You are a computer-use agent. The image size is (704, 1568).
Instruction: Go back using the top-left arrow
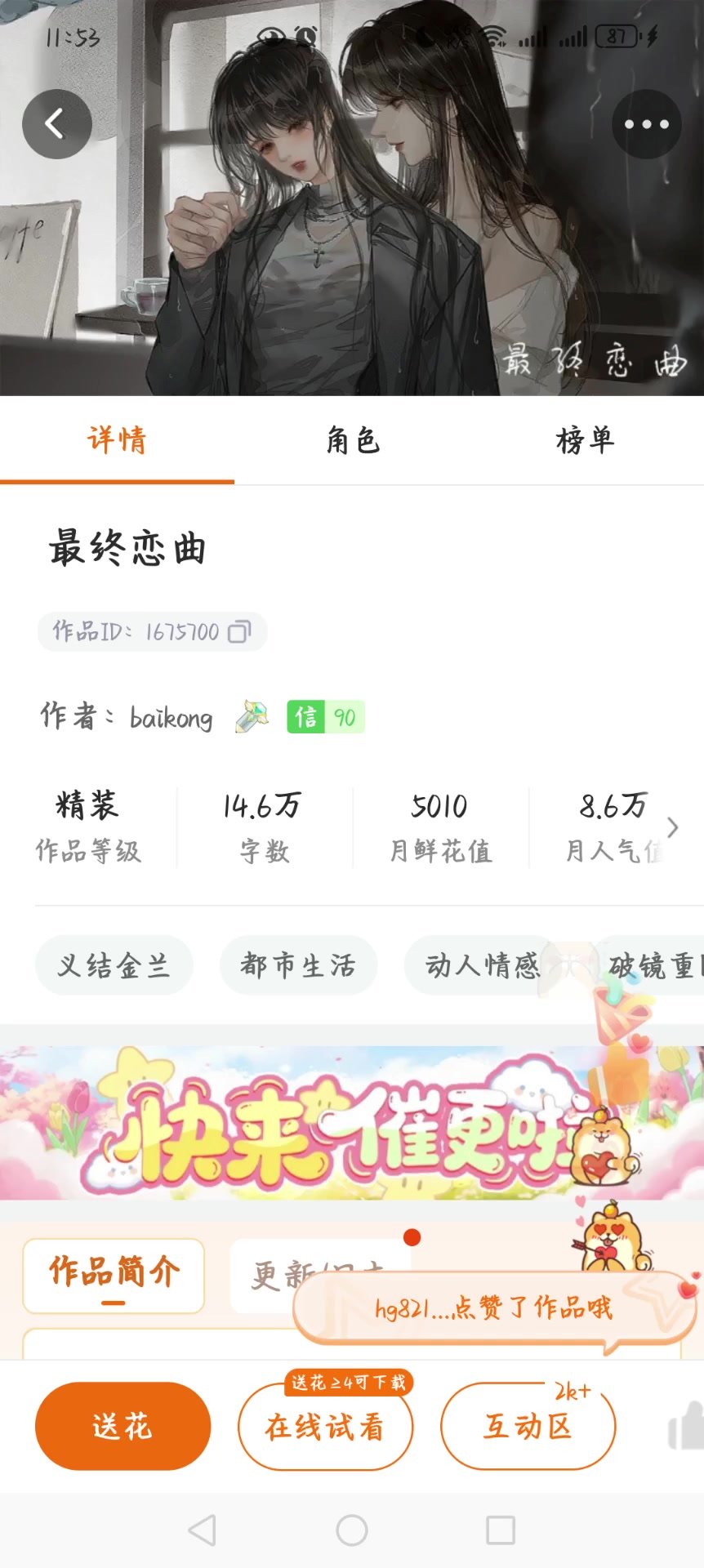[x=56, y=124]
